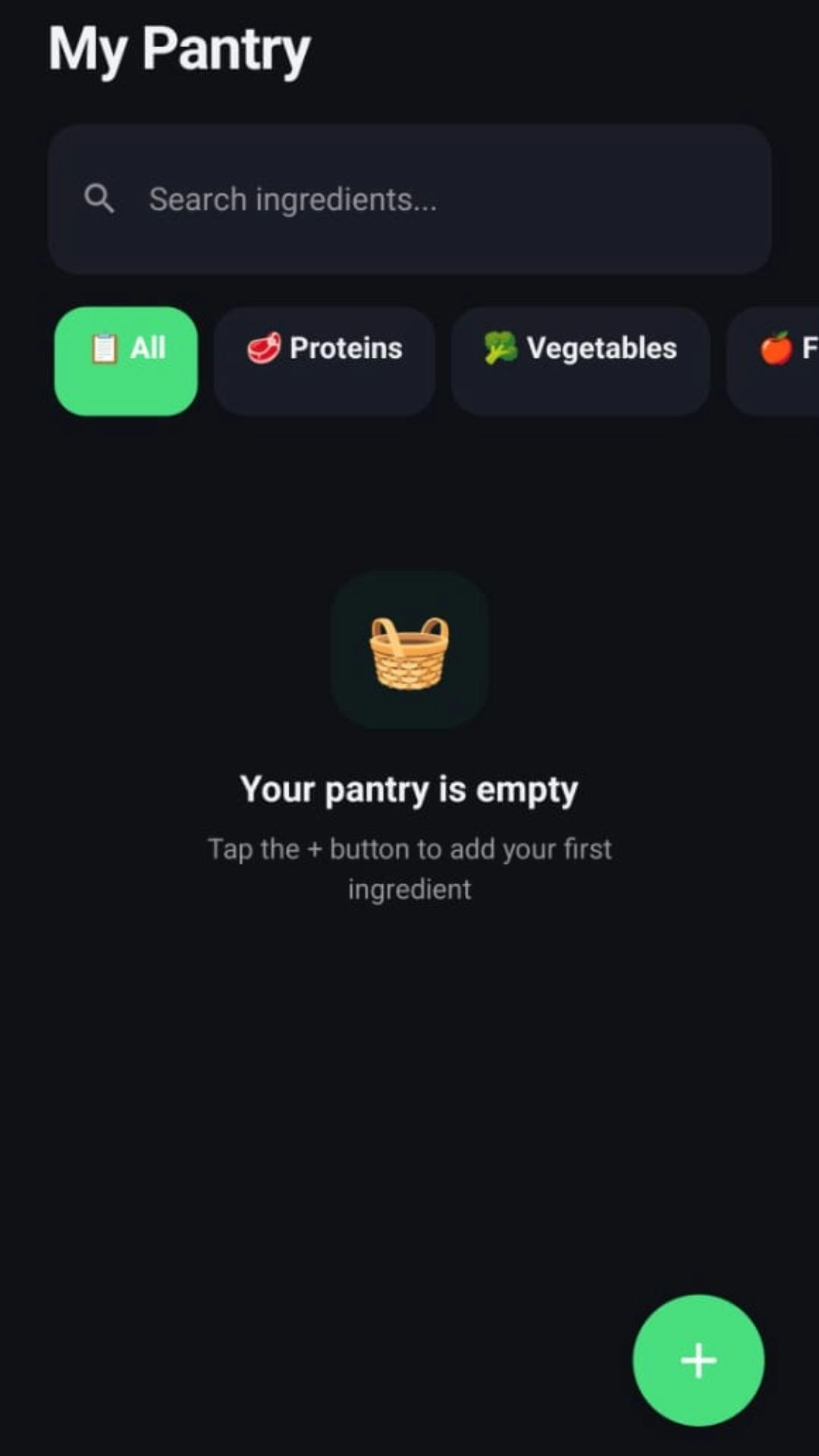The width and height of the screenshot is (819, 1456).
Task: Tap the plus icon to add an ingredient
Action: [x=698, y=1360]
